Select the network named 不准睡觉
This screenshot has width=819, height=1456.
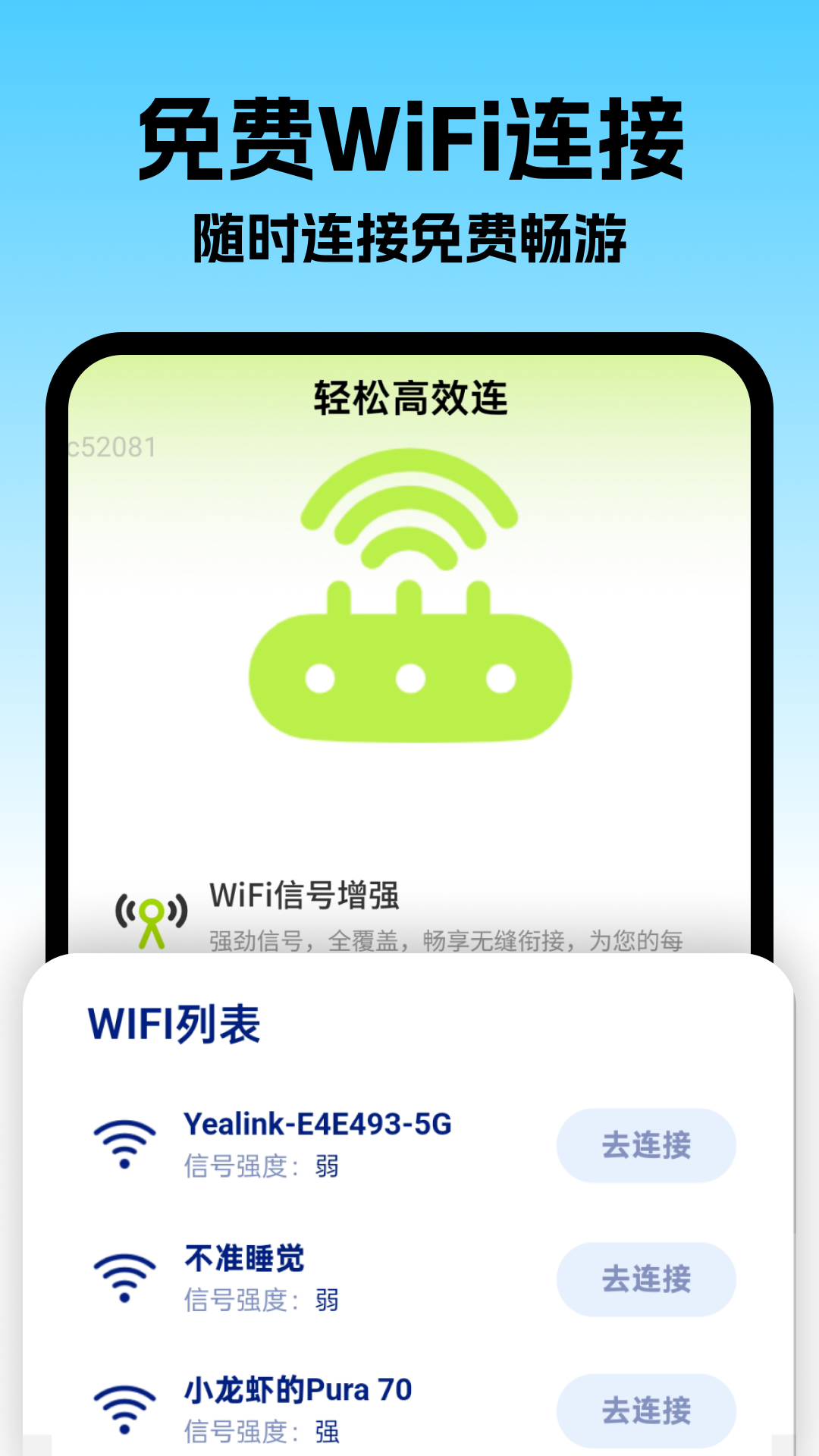click(245, 1259)
